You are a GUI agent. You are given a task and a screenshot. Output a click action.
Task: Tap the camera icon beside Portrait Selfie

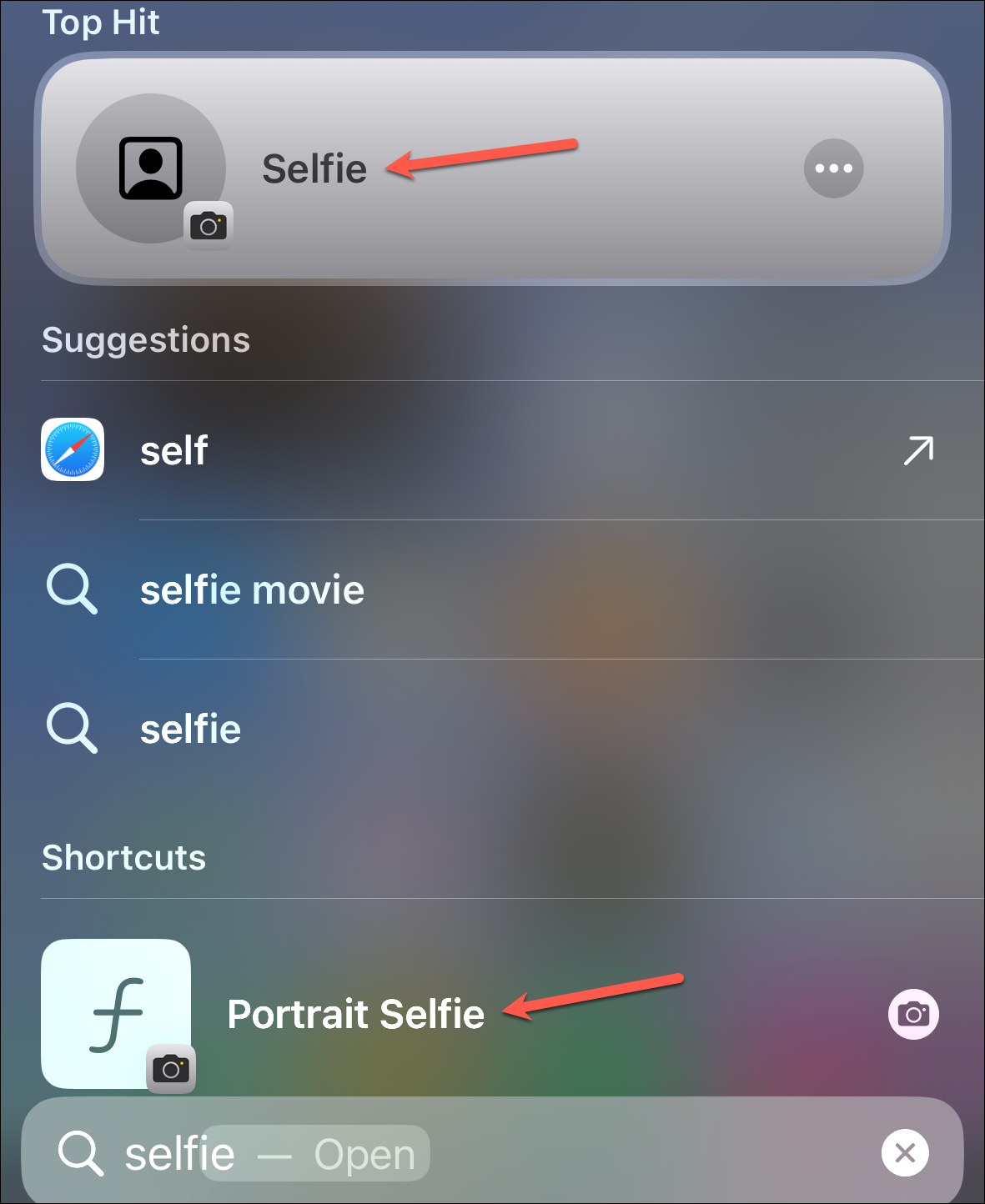913,1015
